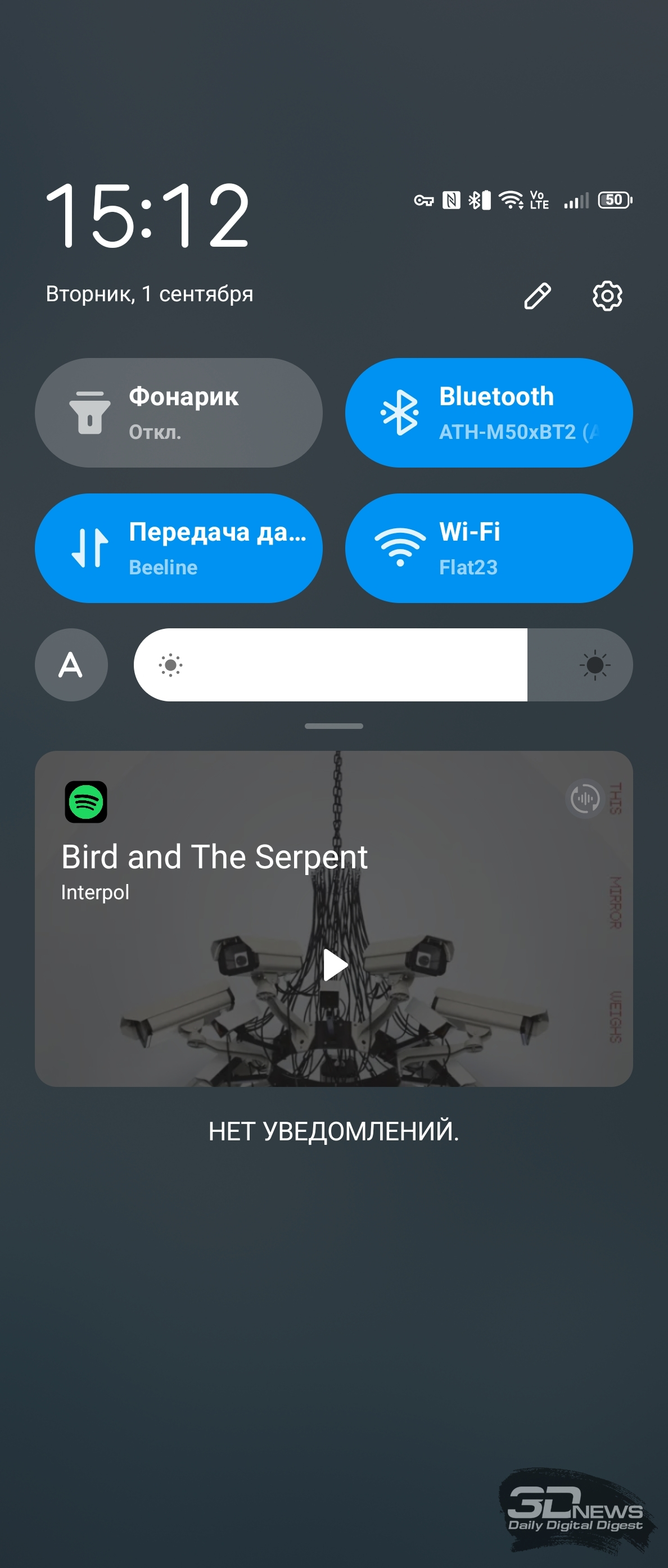
Task: Disable the Bluetooth tile
Action: pos(489,413)
